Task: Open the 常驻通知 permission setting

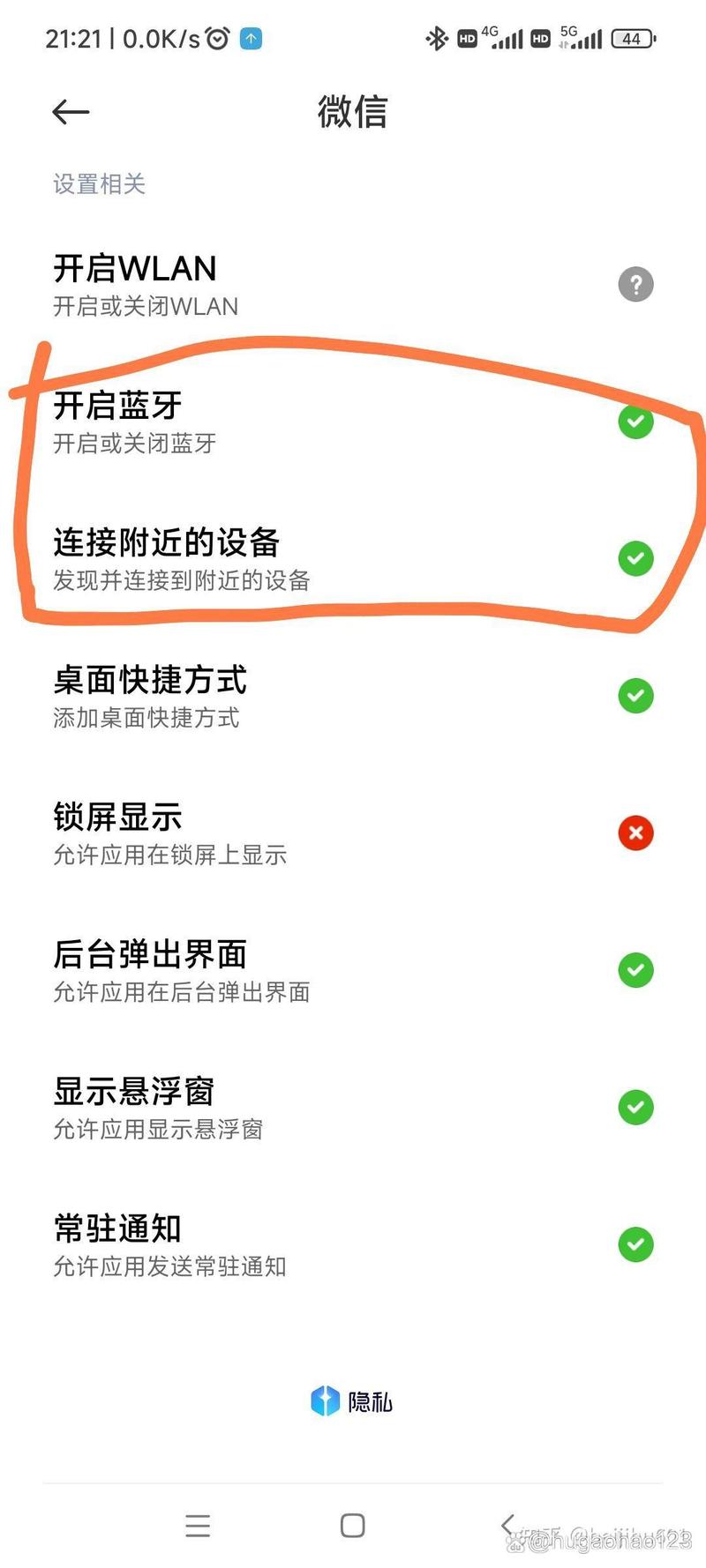Action: coord(353,1244)
